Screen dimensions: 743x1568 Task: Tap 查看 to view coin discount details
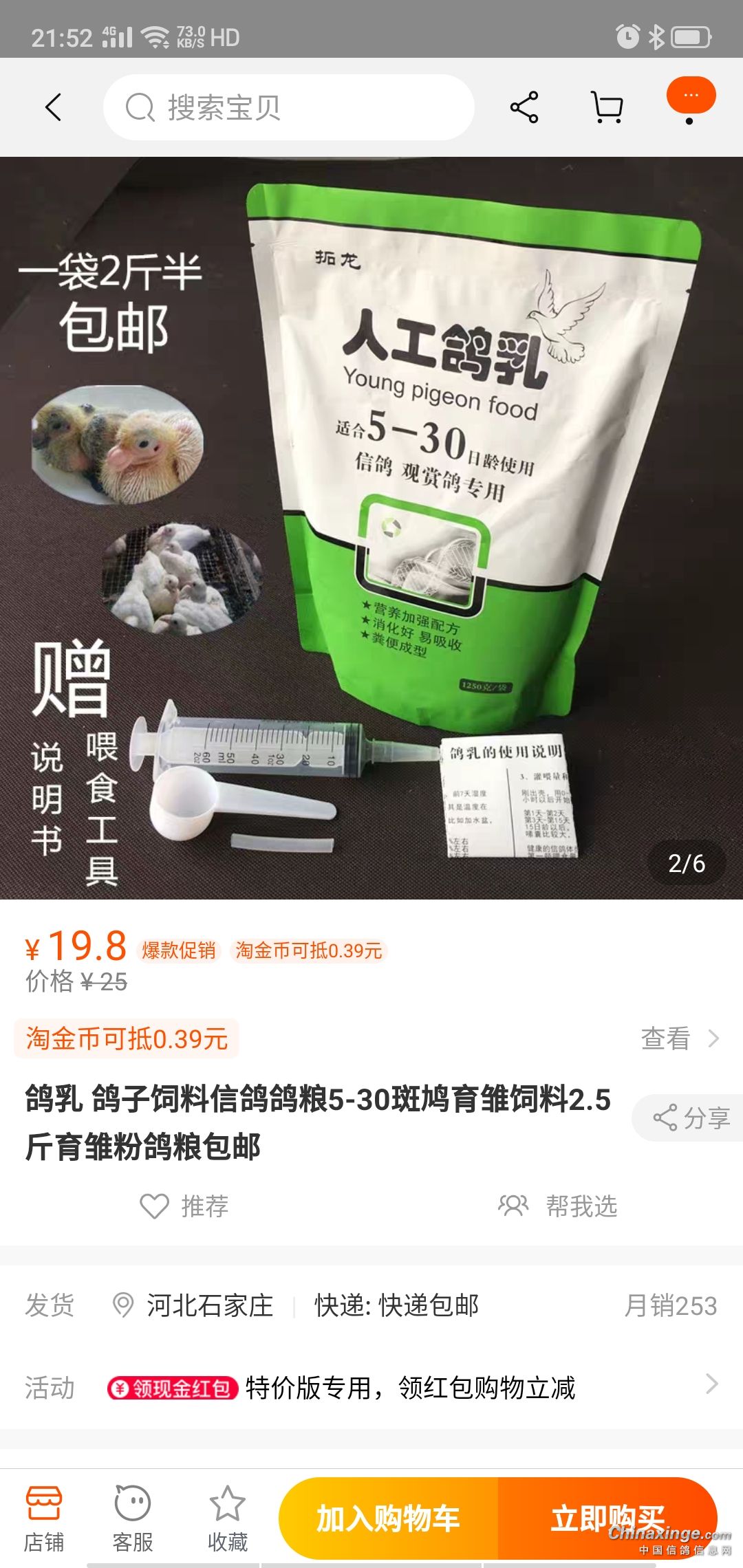click(x=680, y=1038)
